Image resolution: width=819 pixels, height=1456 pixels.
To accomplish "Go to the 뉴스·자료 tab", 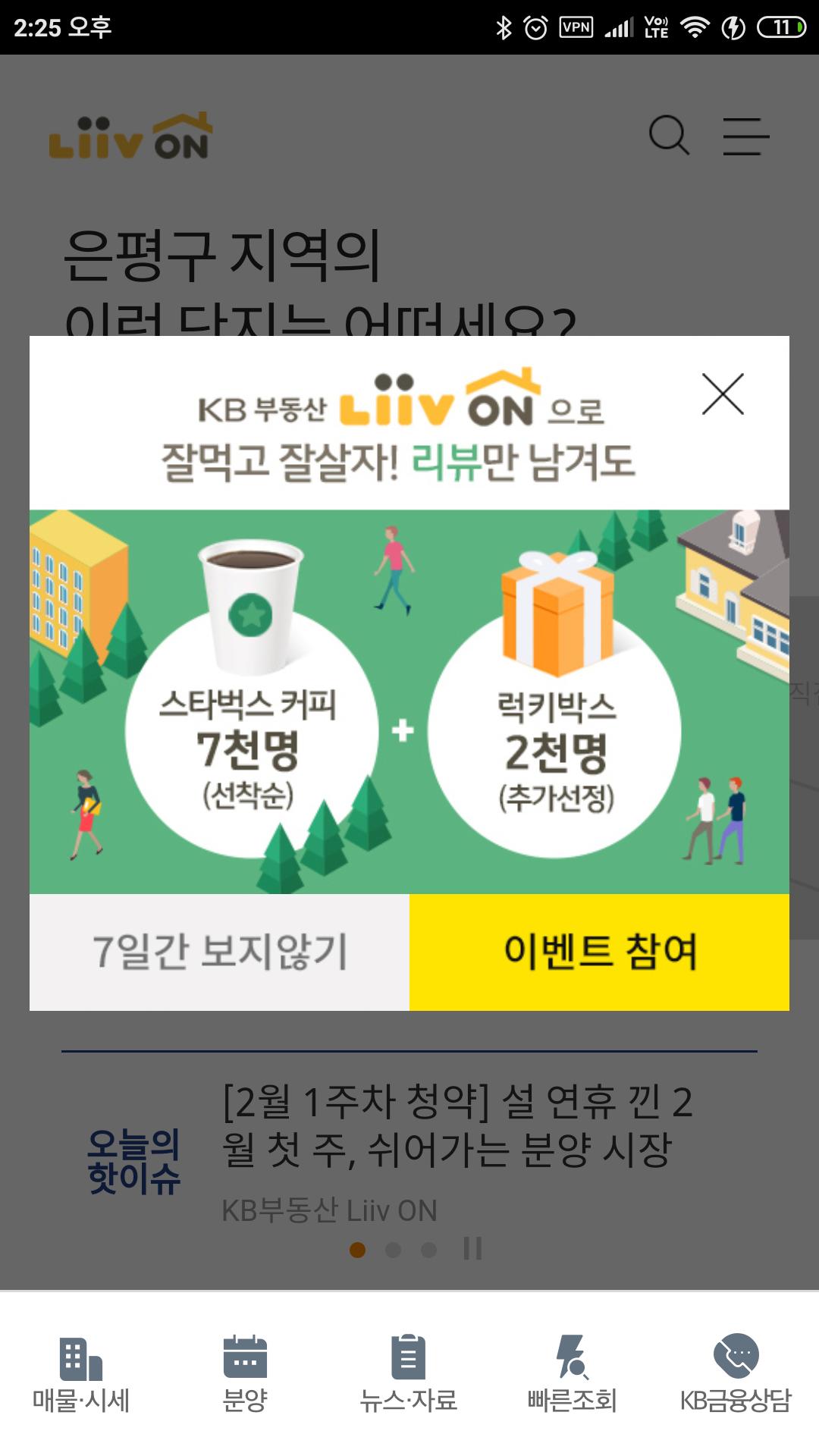I will (409, 1374).
